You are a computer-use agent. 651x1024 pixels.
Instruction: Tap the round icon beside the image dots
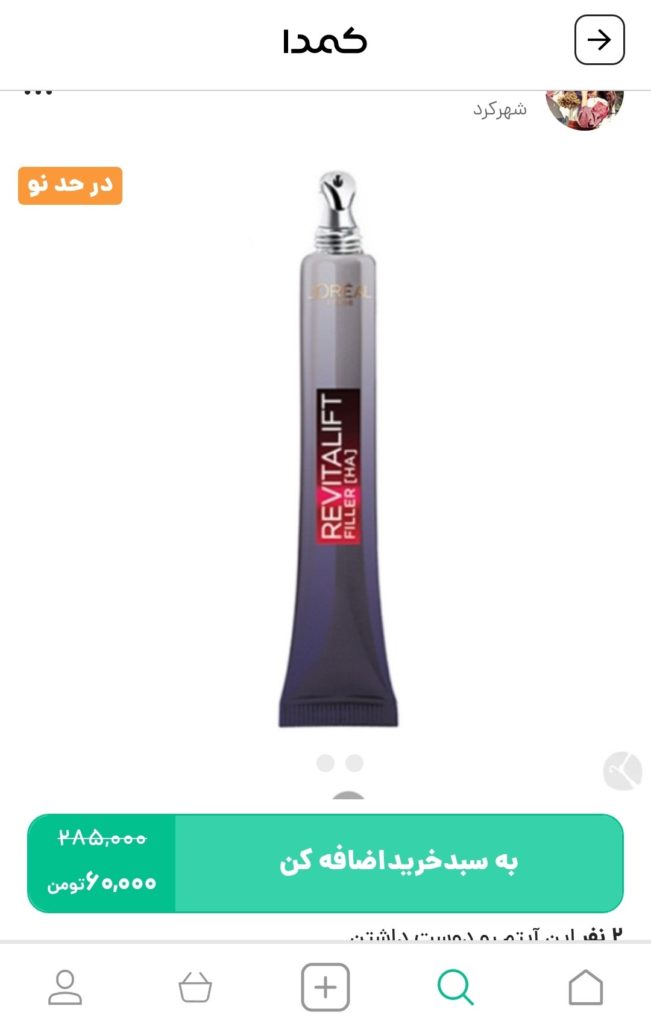pos(622,771)
